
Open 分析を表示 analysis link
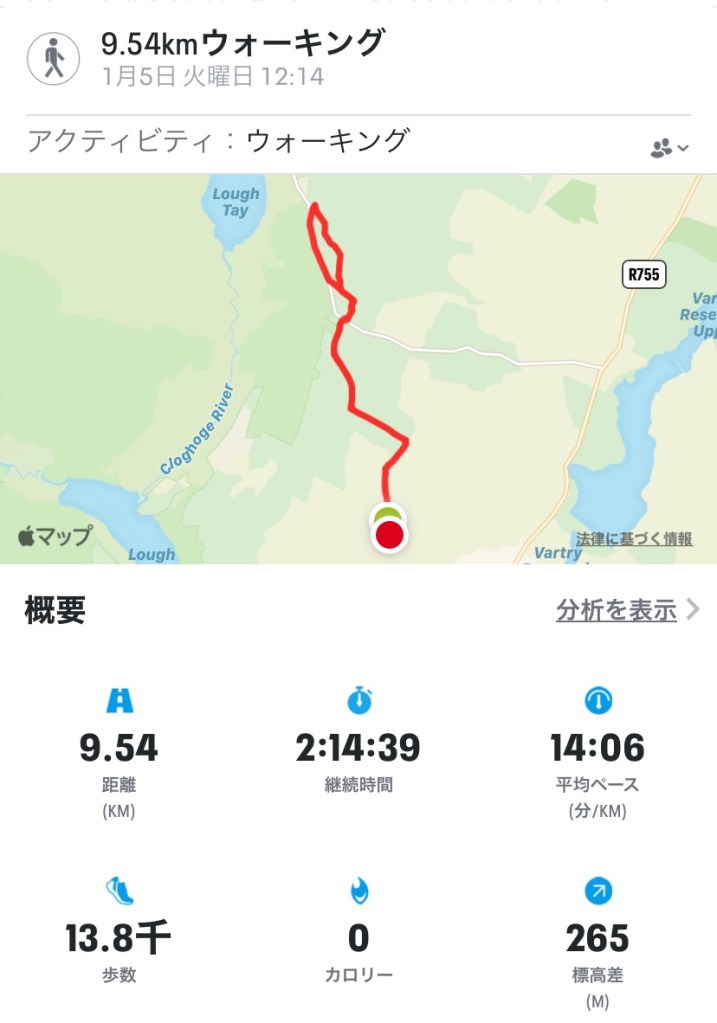626,610
